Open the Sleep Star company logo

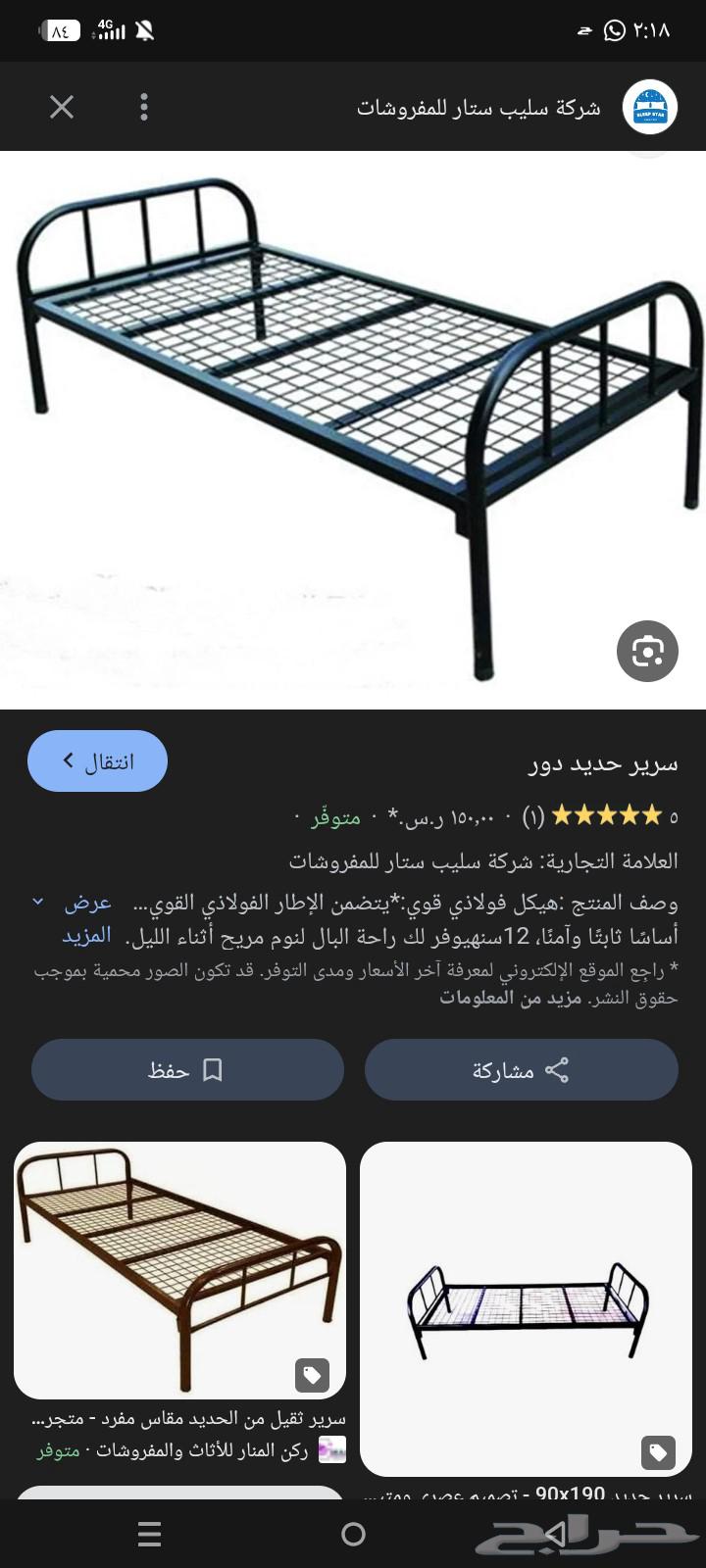pos(650,106)
